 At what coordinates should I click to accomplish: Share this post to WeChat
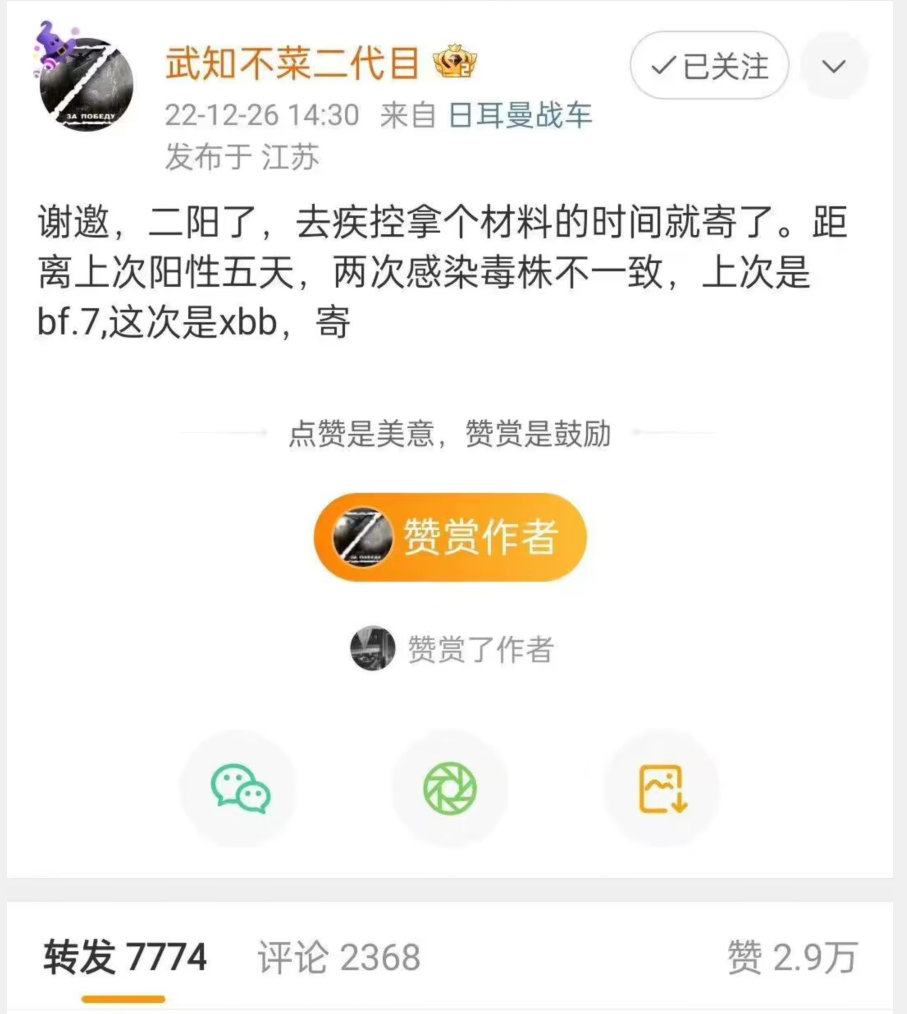240,788
